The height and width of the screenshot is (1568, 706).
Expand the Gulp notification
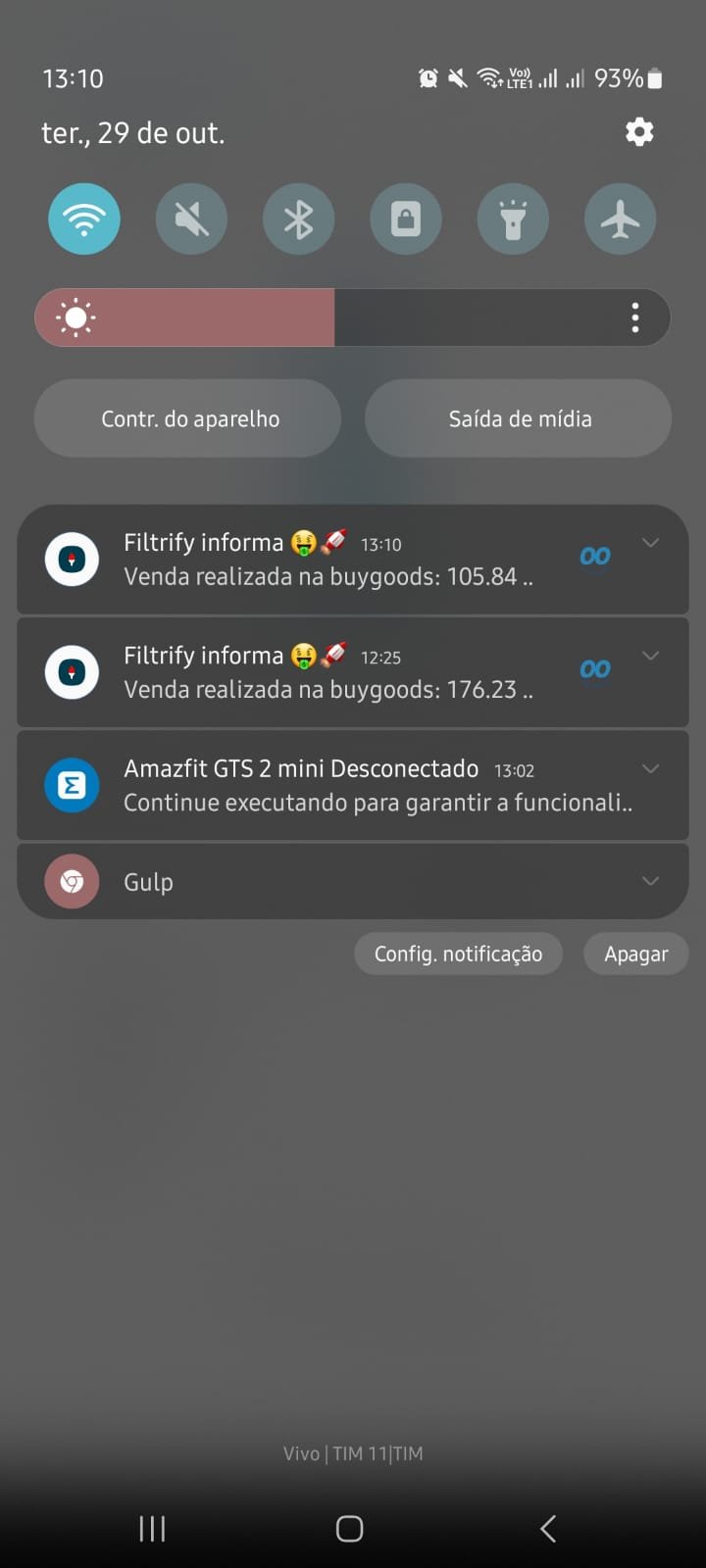(650, 881)
